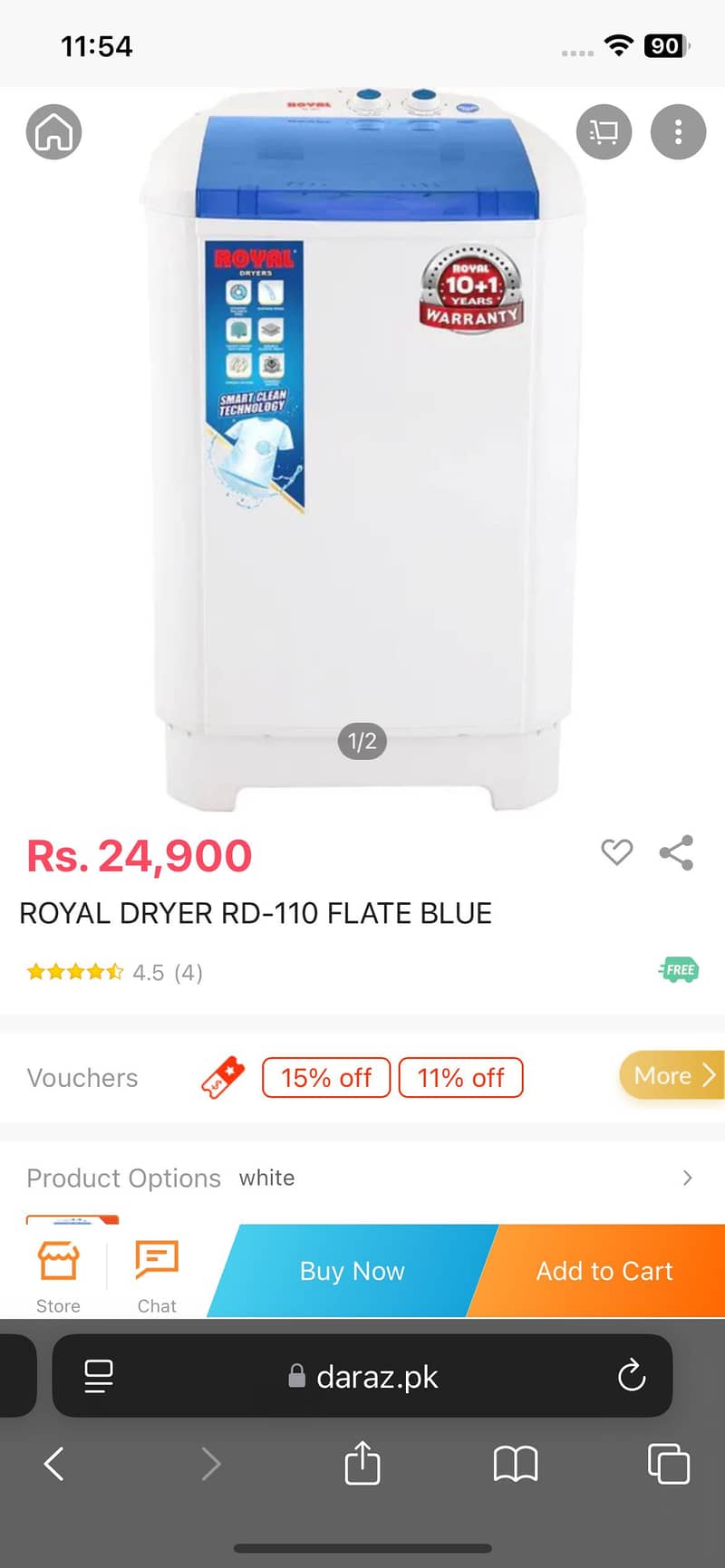This screenshot has width=725, height=1568.
Task: Visit the seller Store
Action: (x=58, y=1275)
